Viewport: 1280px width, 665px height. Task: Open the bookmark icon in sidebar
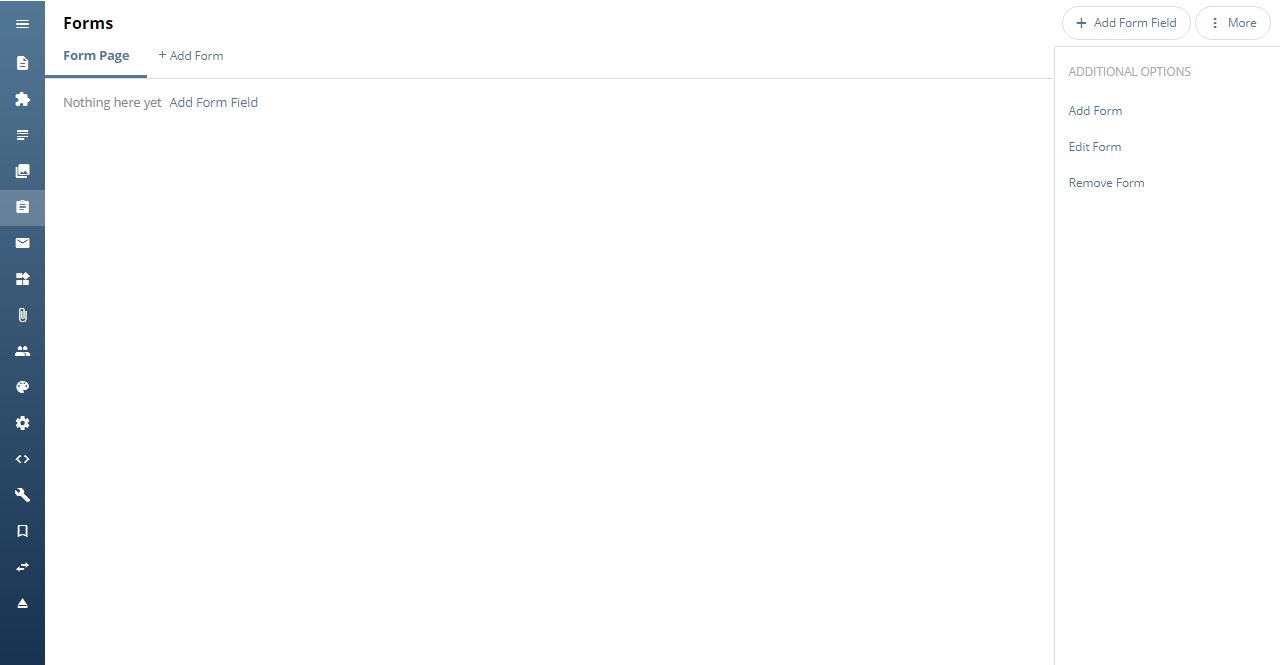tap(22, 531)
